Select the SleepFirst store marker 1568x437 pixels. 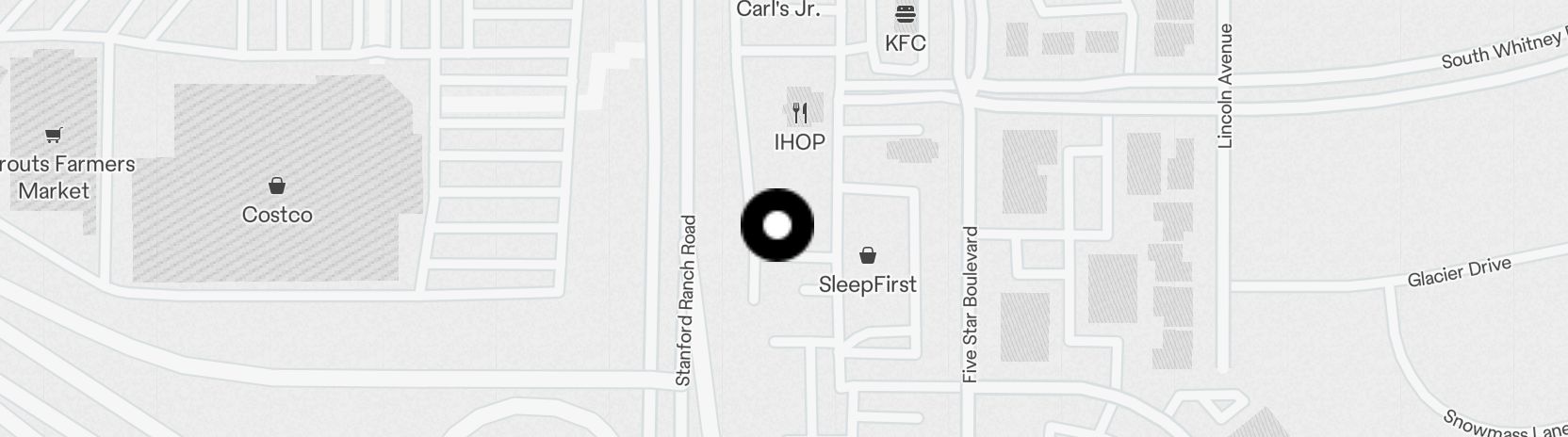(867, 256)
